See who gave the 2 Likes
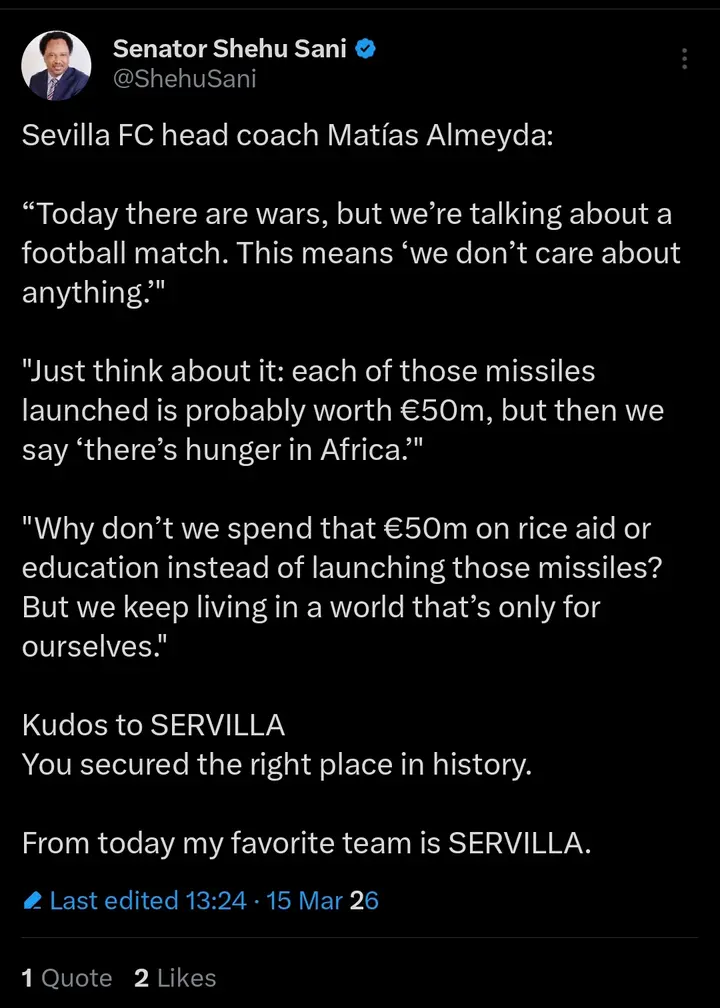 (x=175, y=977)
